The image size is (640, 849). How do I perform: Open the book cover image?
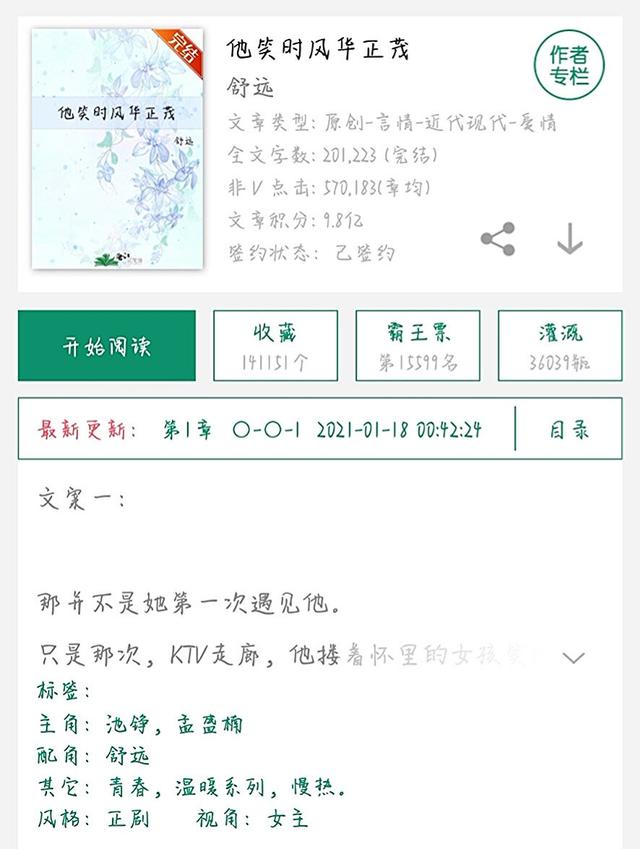[118, 148]
